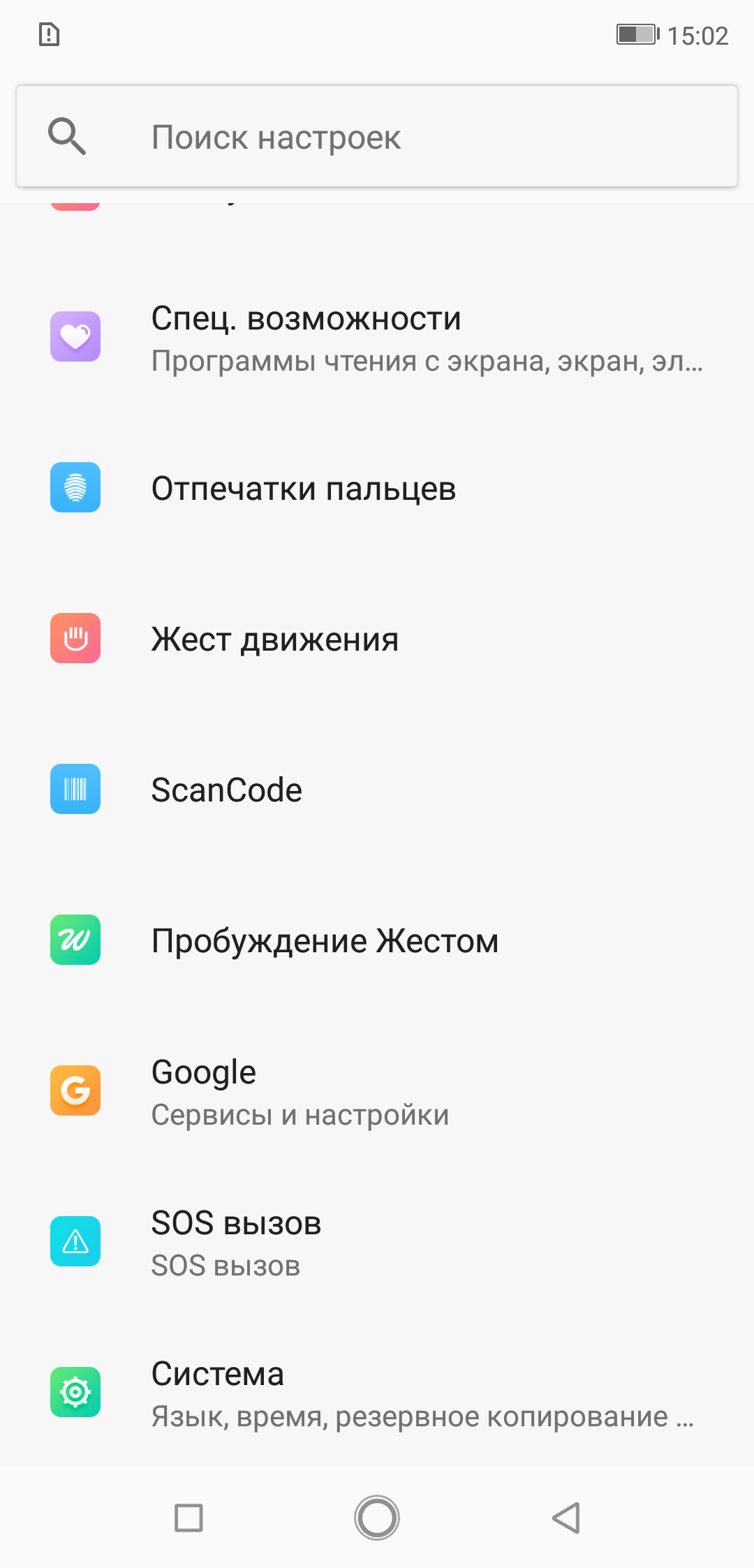
Task: Go back with the navigation bar arrow
Action: pyautogui.click(x=566, y=1518)
